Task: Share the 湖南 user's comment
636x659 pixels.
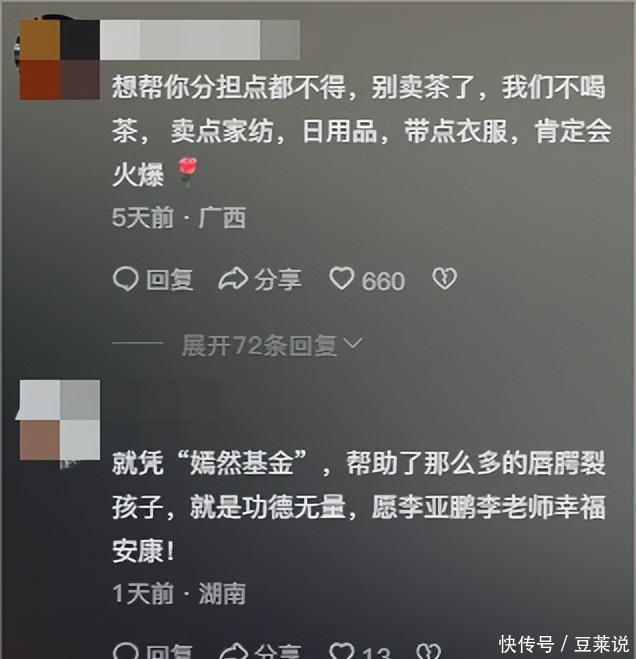Action: coord(260,651)
